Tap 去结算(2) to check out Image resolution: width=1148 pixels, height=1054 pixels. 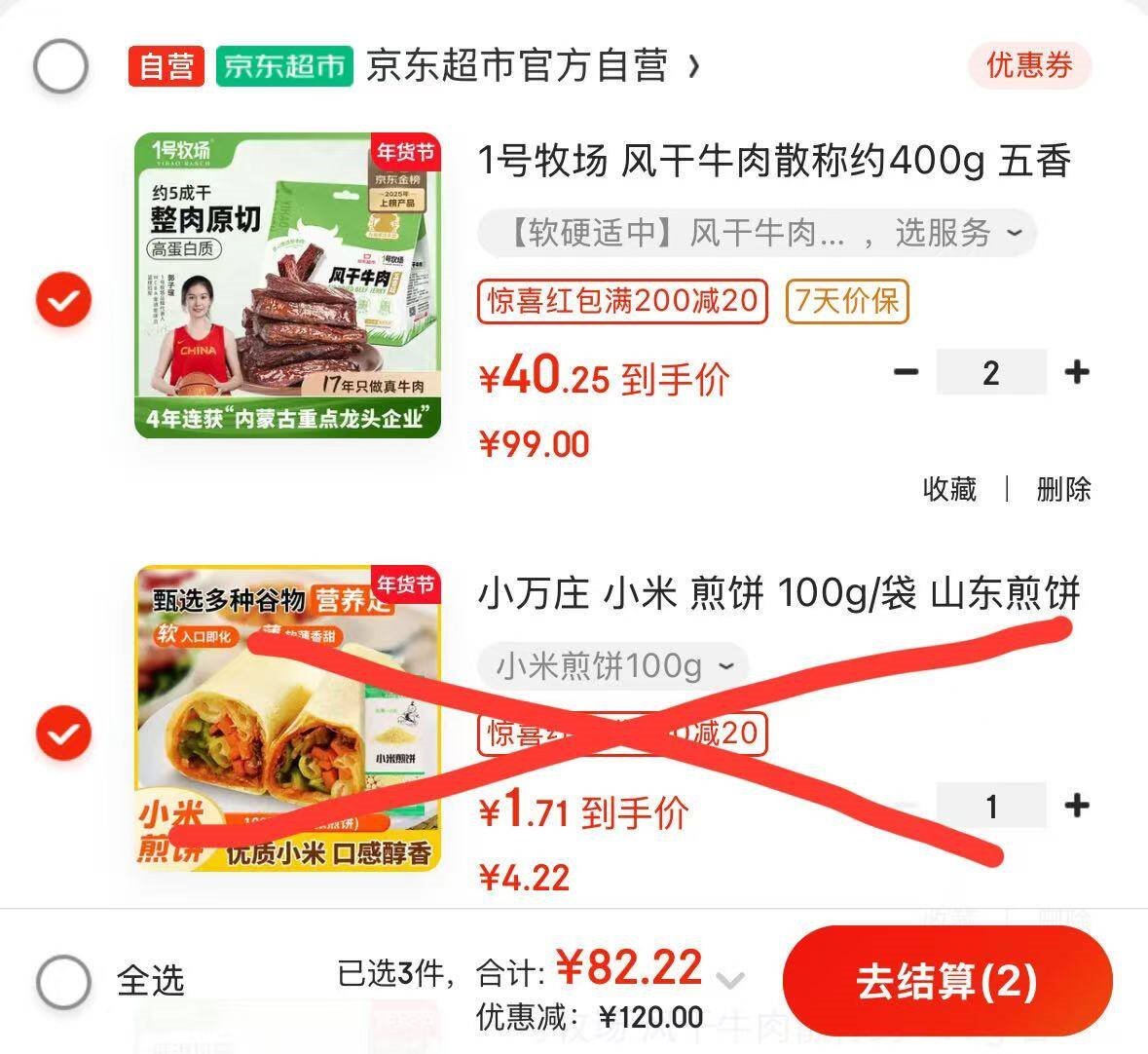(947, 982)
